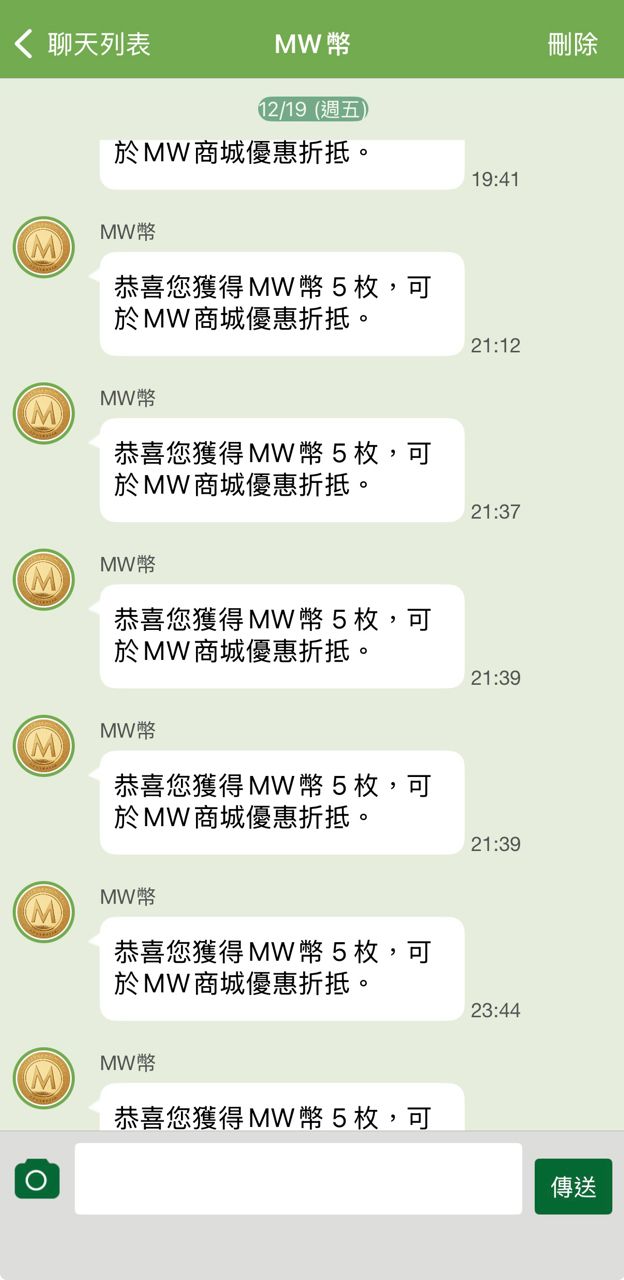Focus the message text field
This screenshot has width=624, height=1280.
coord(298,1179)
